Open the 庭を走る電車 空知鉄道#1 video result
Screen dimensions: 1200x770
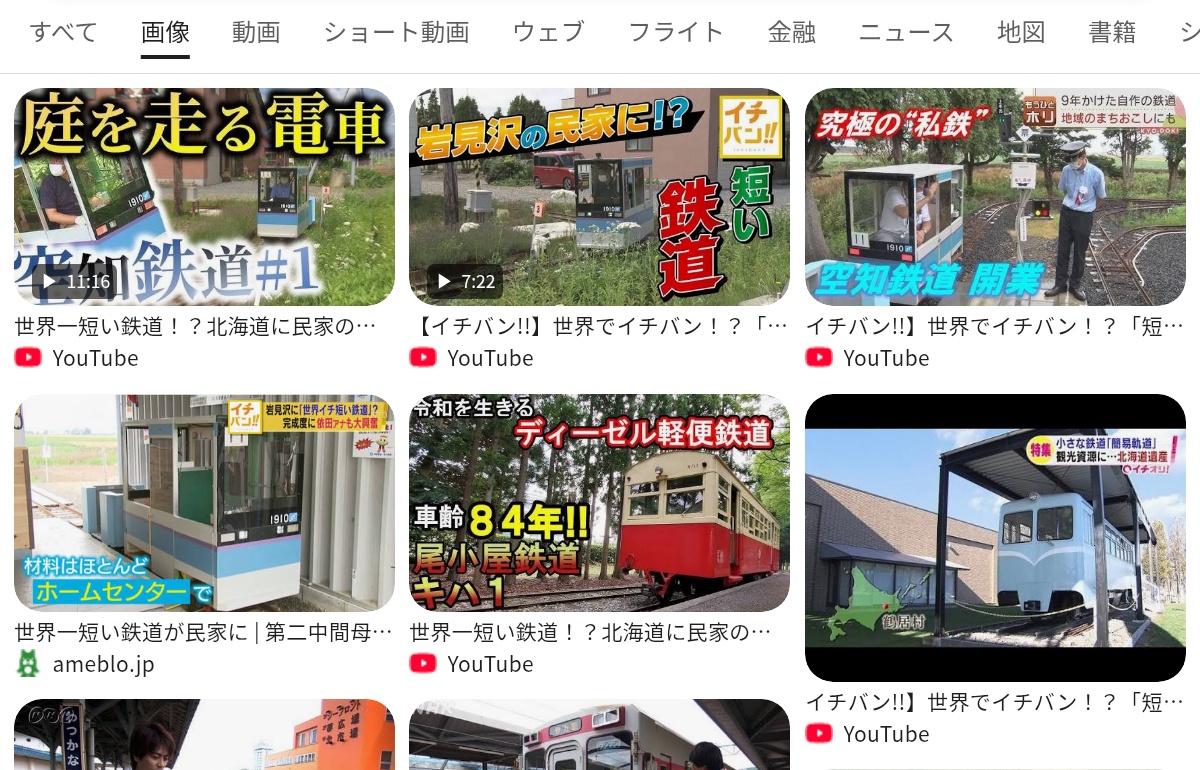point(204,197)
